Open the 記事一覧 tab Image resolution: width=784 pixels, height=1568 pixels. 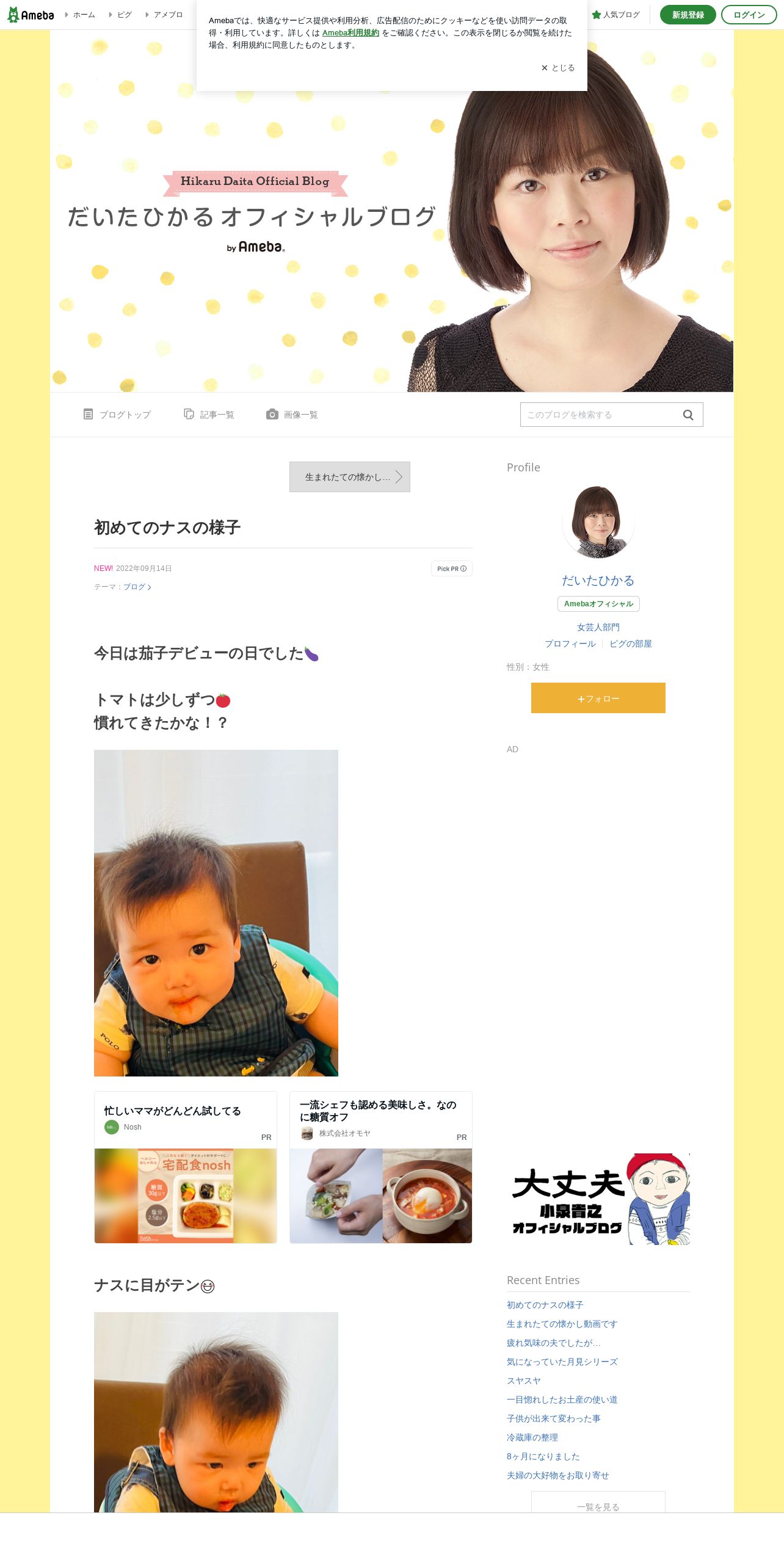209,415
